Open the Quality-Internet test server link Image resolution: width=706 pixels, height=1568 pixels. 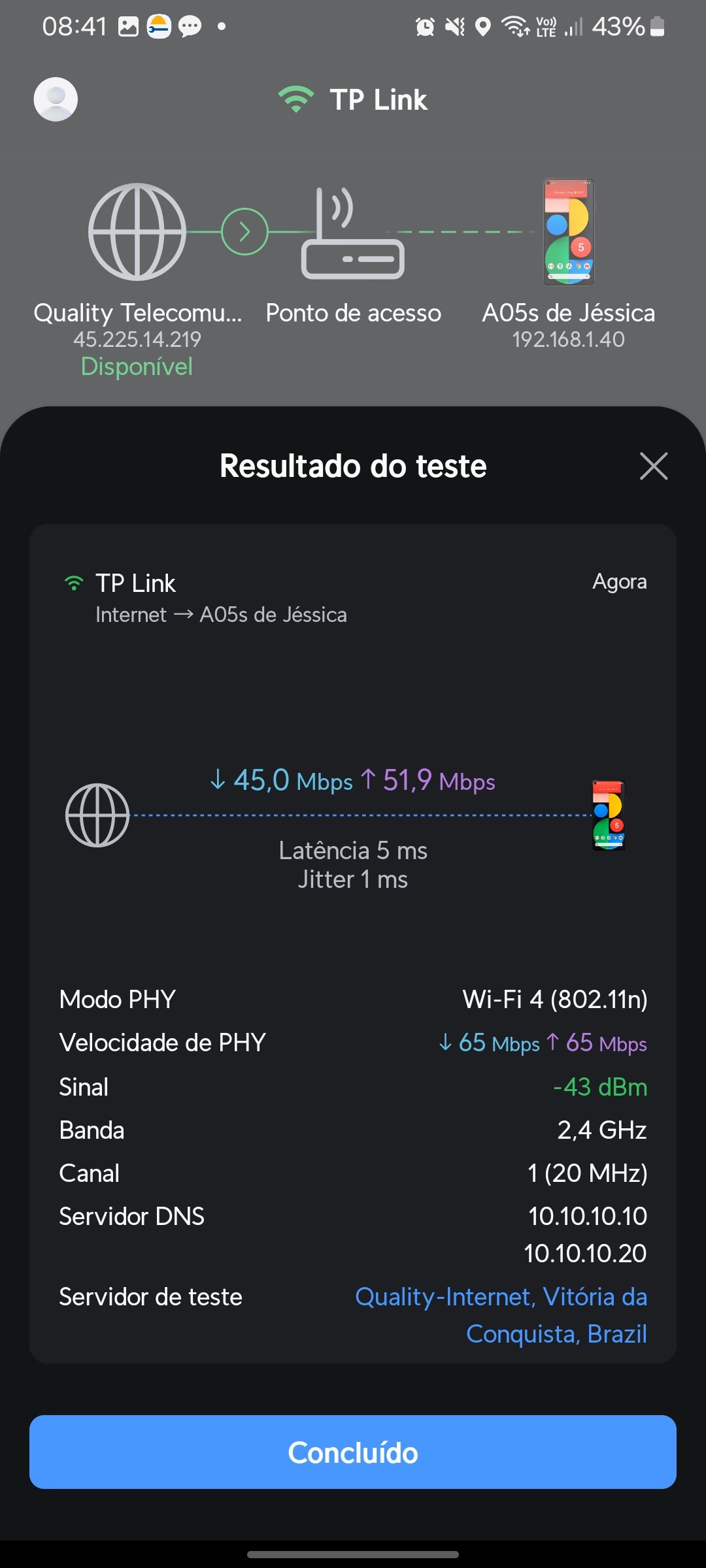pos(501,1315)
